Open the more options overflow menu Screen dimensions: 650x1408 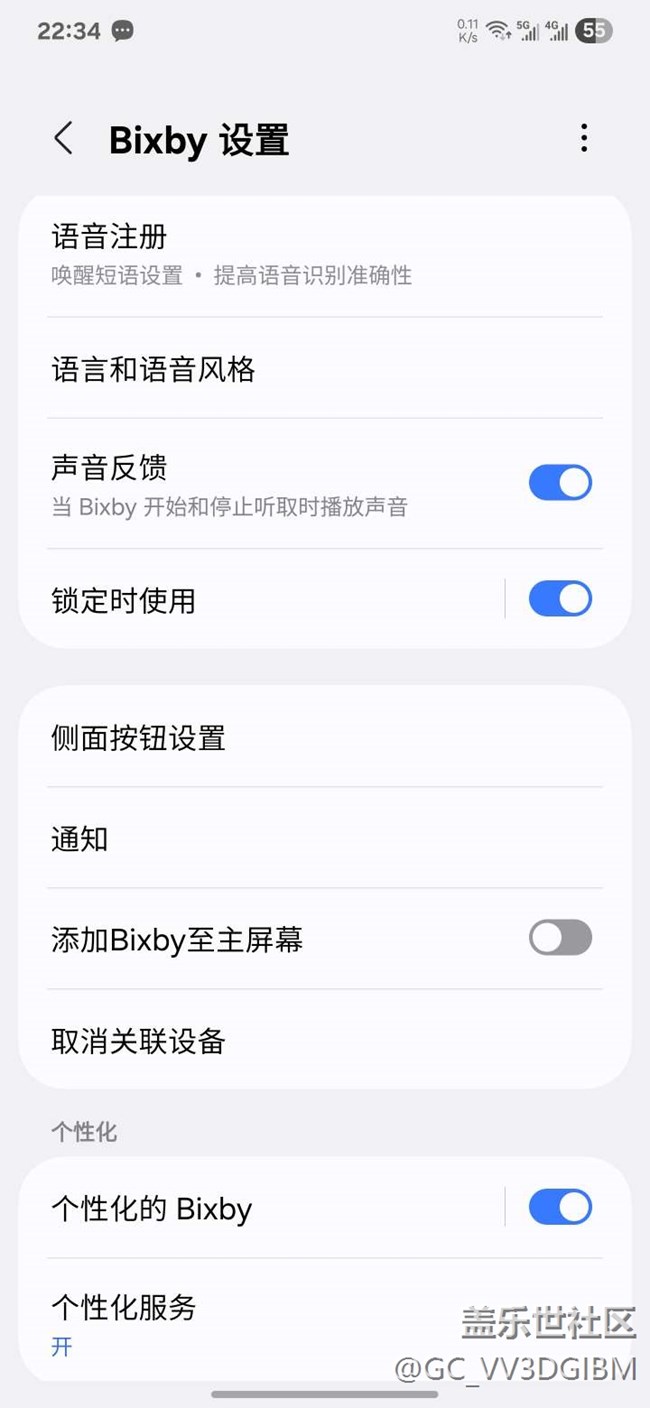click(584, 139)
